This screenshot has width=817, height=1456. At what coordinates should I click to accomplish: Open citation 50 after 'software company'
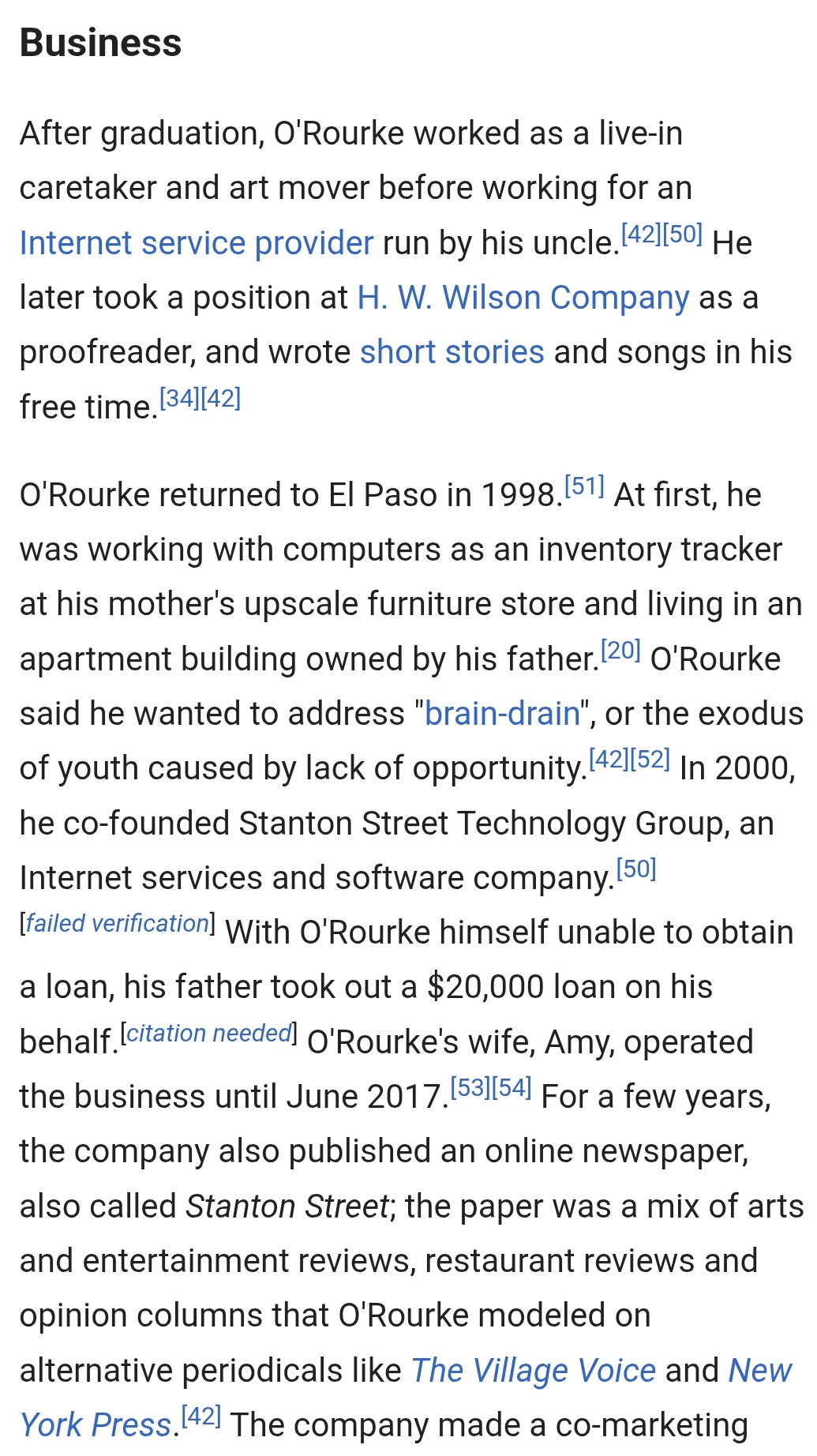coord(636,869)
